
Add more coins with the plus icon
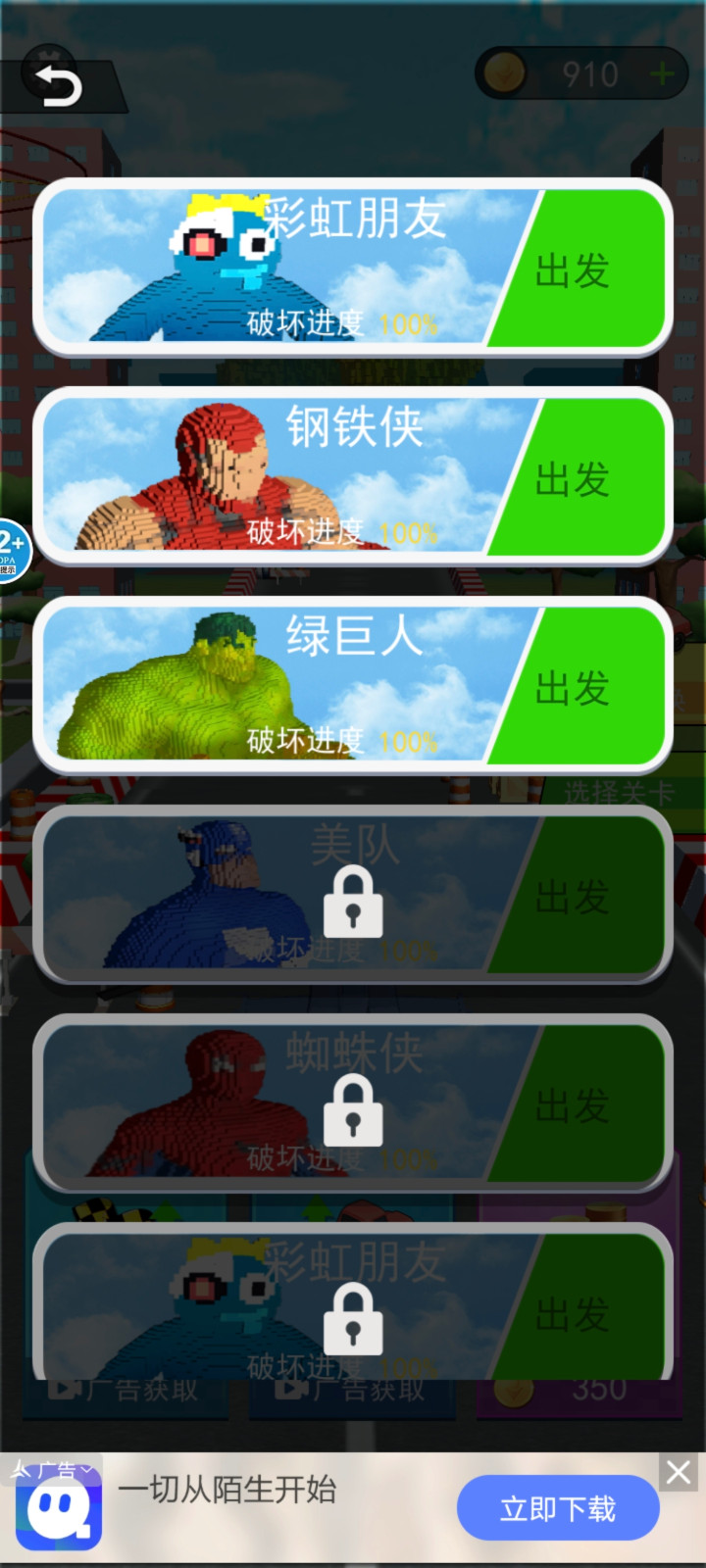click(663, 74)
